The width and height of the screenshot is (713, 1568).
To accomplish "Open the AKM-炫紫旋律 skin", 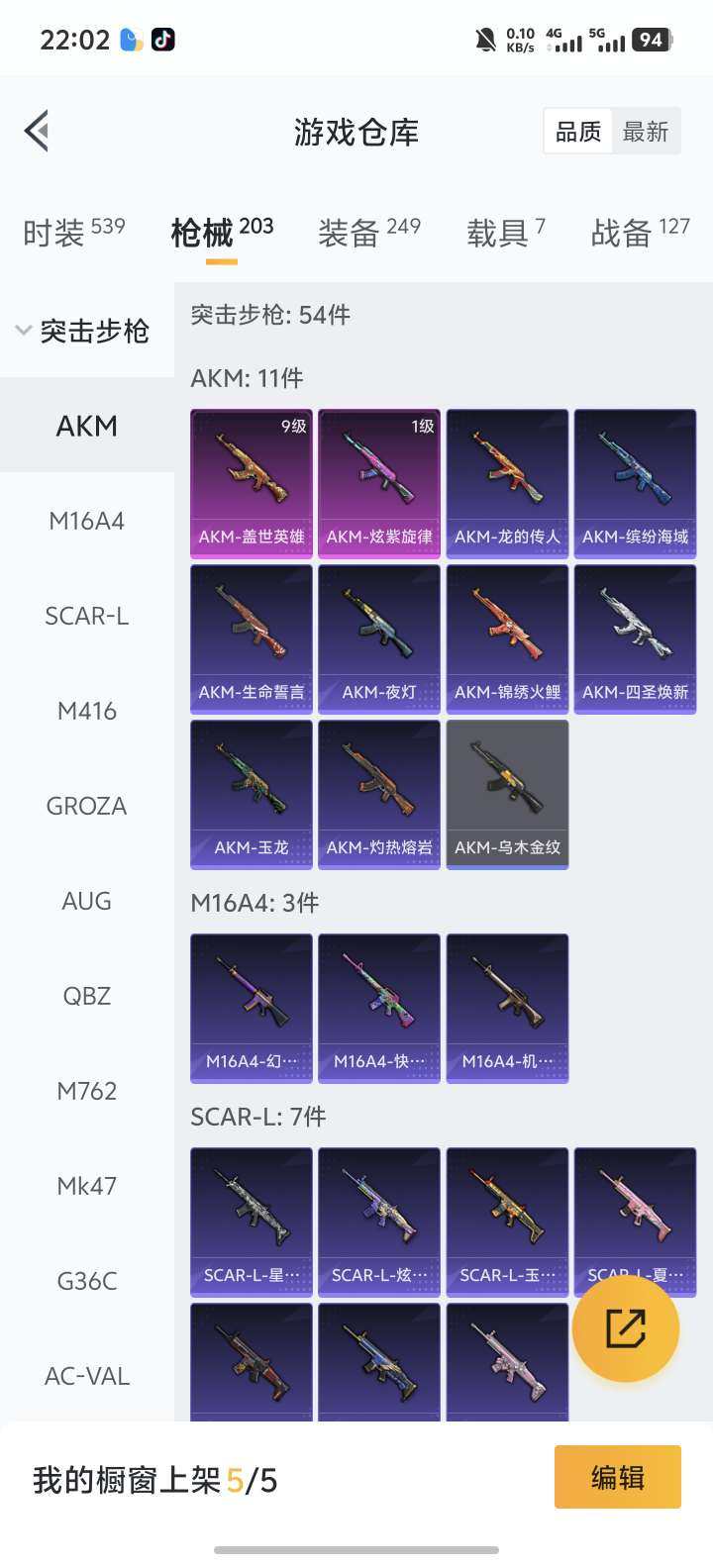I will (x=379, y=483).
